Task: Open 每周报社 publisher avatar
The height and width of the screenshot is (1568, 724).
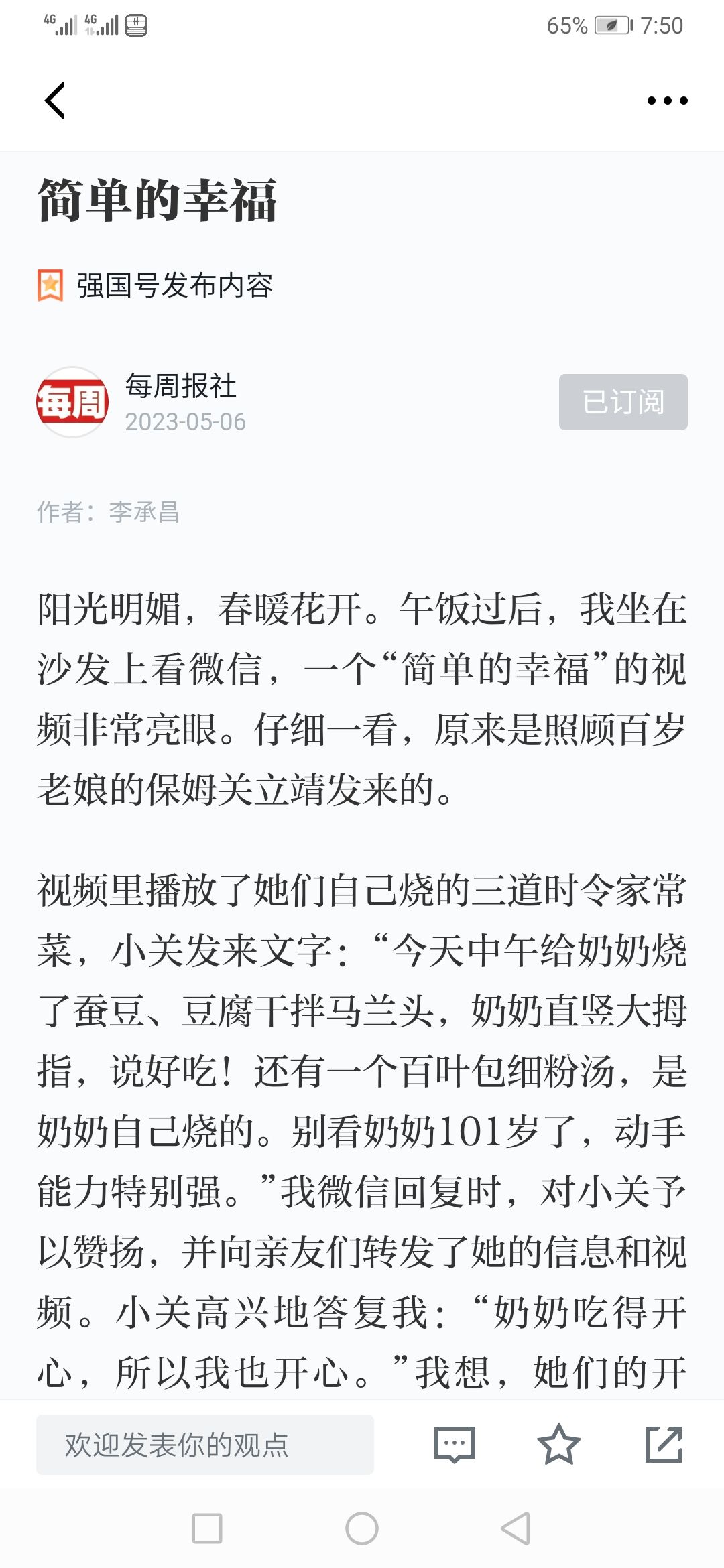Action: tap(72, 402)
